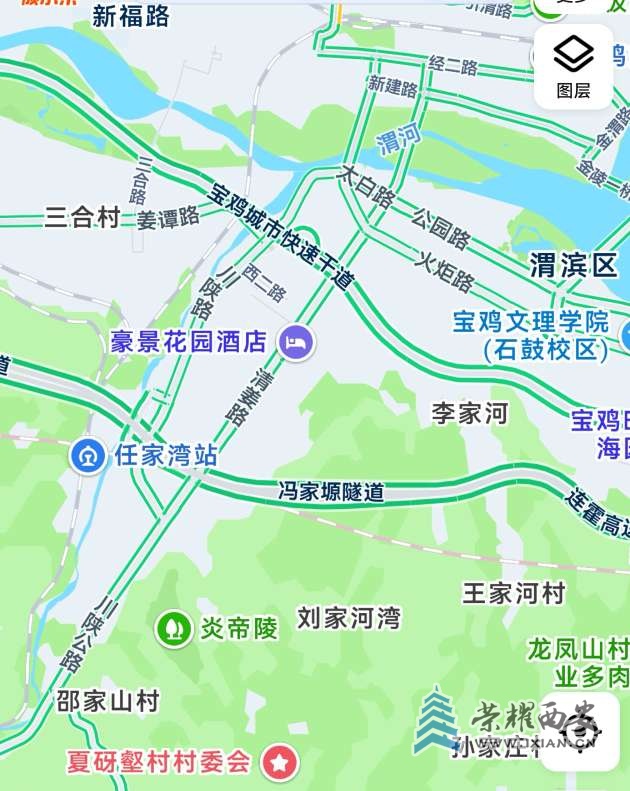Open the 任家湾站 station marker
630x791 pixels.
[89, 457]
